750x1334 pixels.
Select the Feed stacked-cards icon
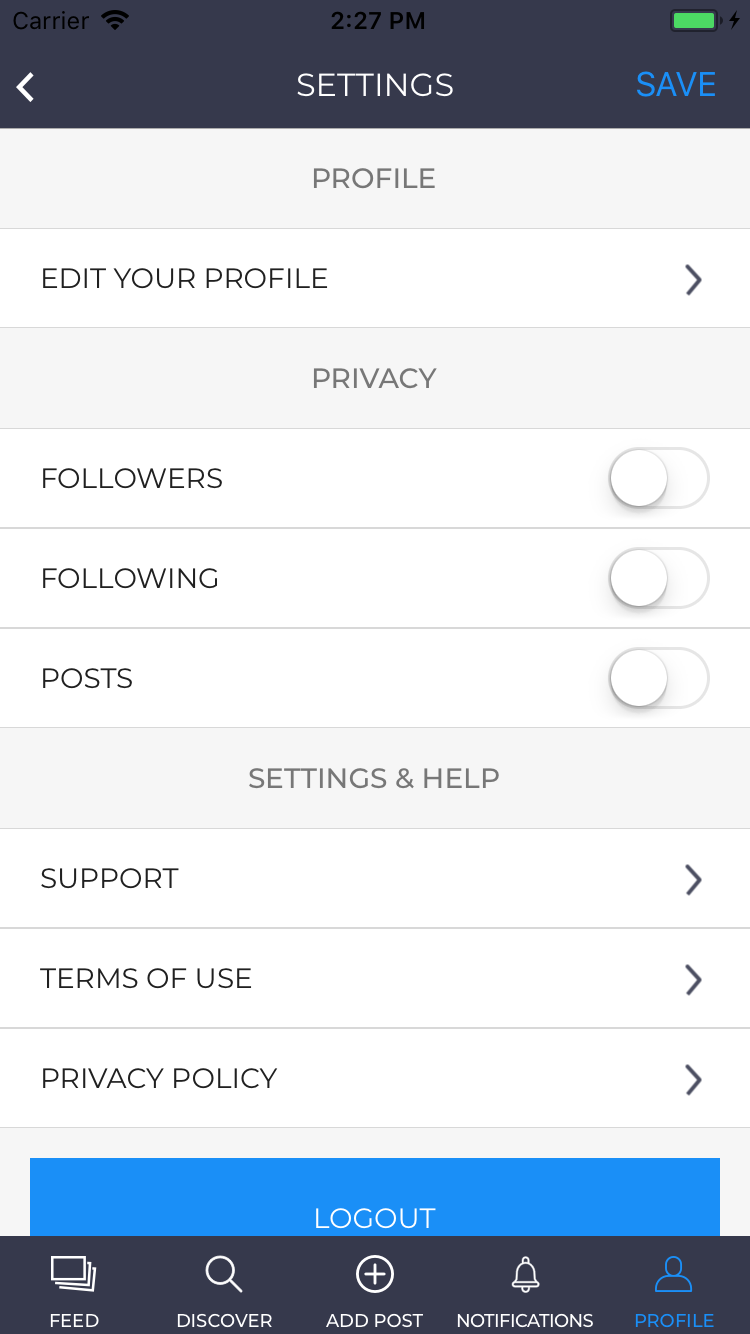[x=74, y=1275]
